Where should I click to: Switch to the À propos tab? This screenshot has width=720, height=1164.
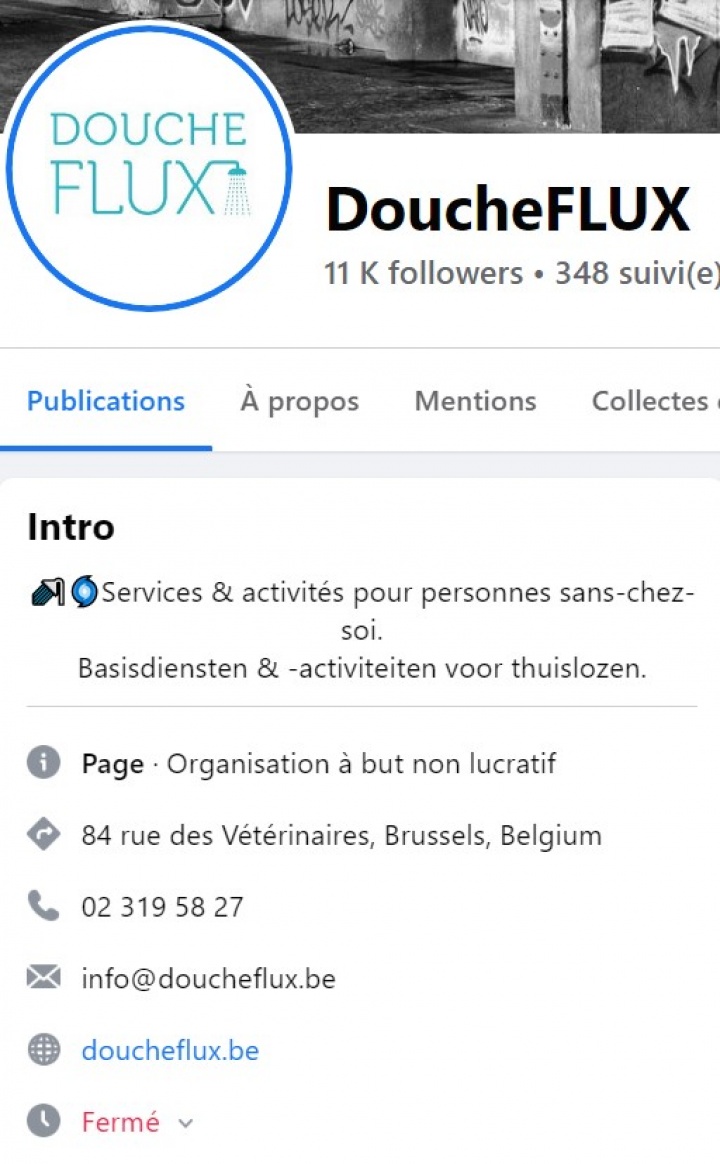300,401
